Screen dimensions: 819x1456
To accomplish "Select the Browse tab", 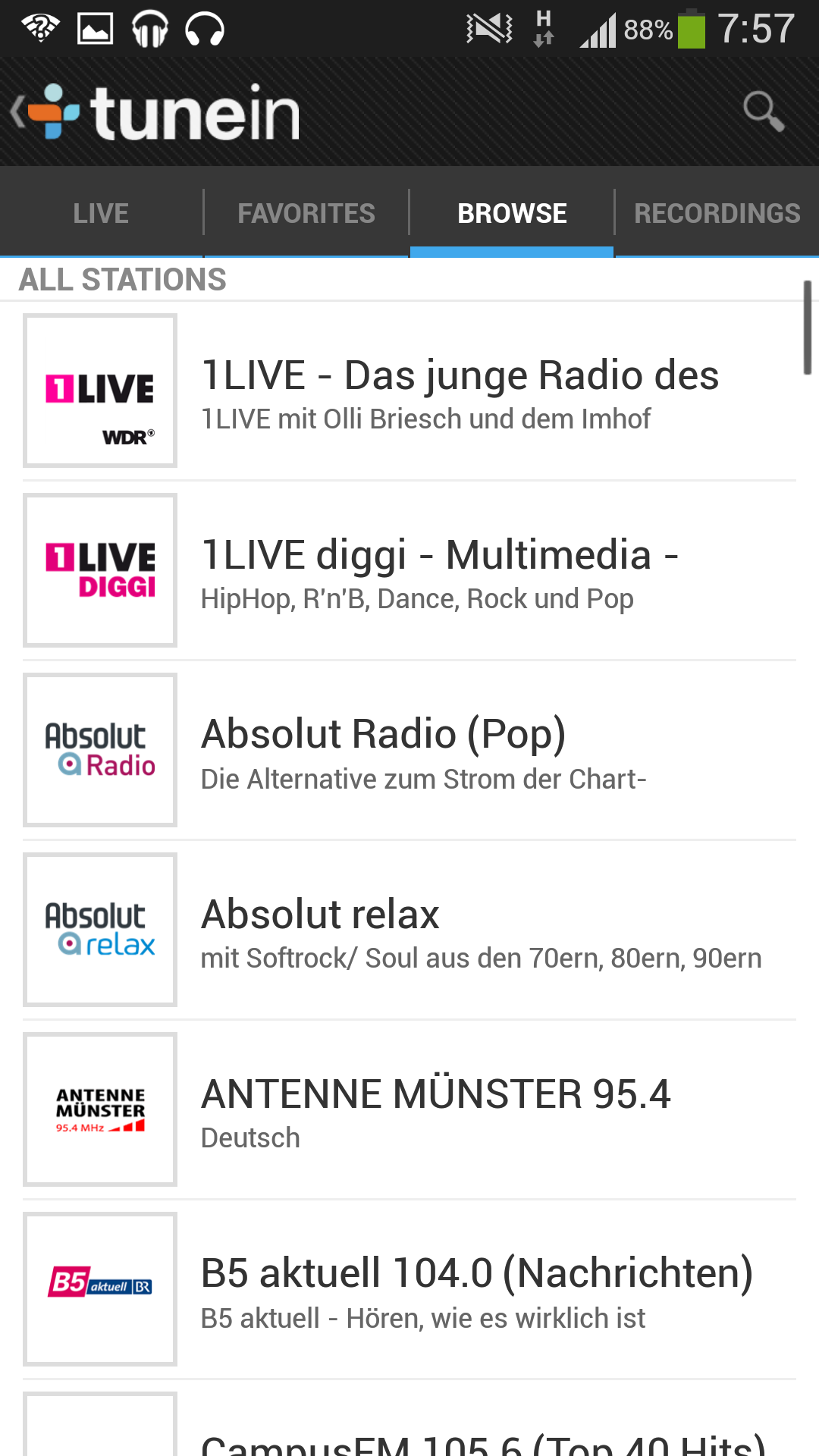I will [x=512, y=213].
